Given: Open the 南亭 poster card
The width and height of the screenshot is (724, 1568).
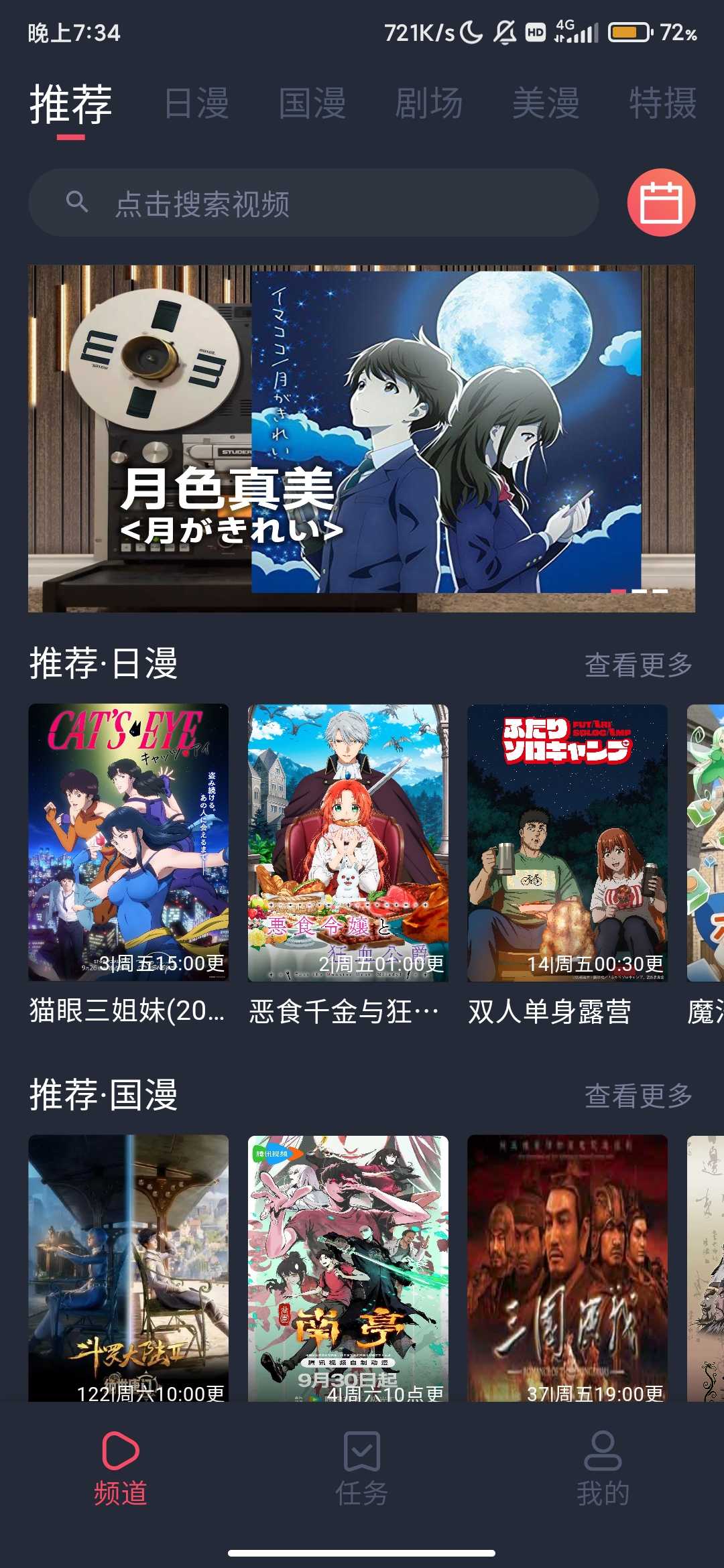Looking at the screenshot, I should [x=348, y=1268].
